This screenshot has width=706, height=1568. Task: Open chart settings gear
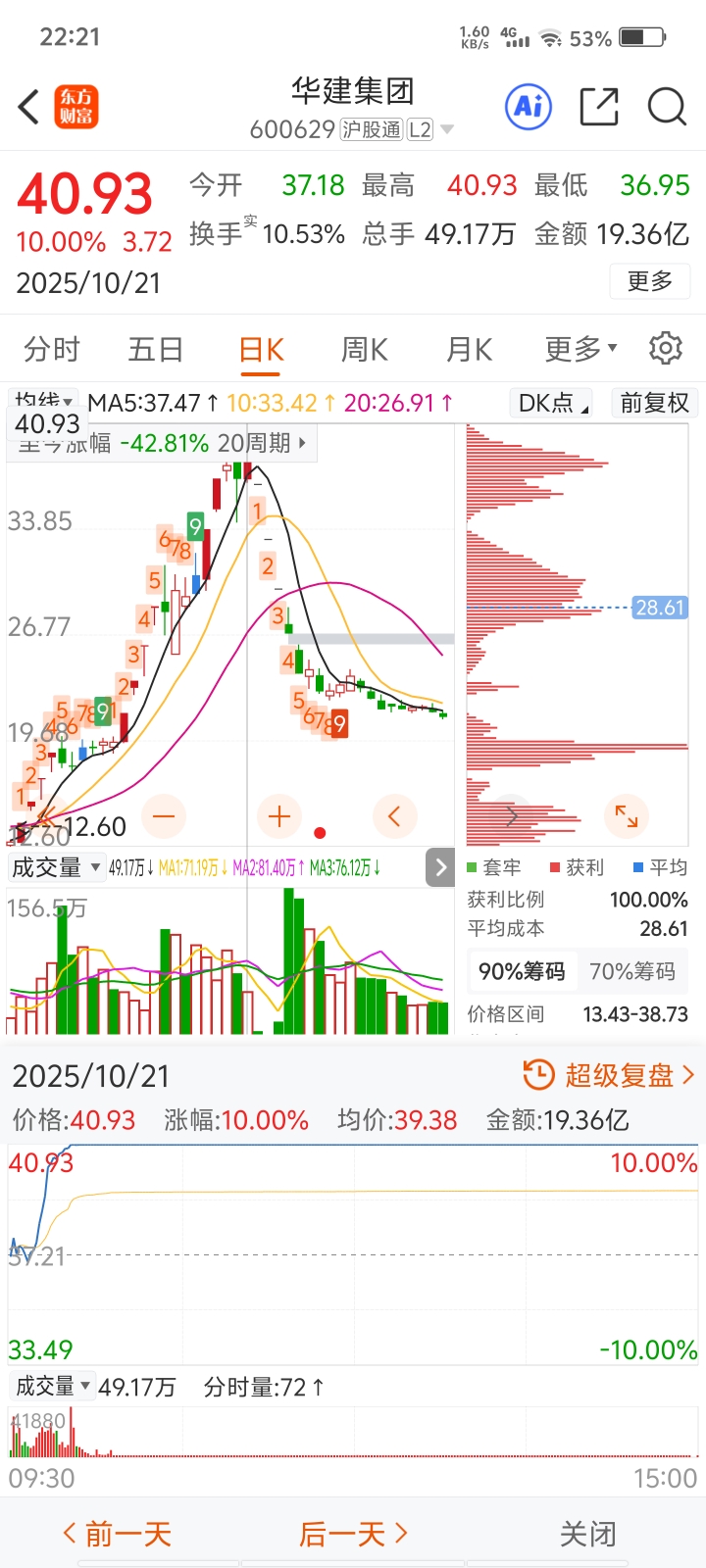click(666, 349)
